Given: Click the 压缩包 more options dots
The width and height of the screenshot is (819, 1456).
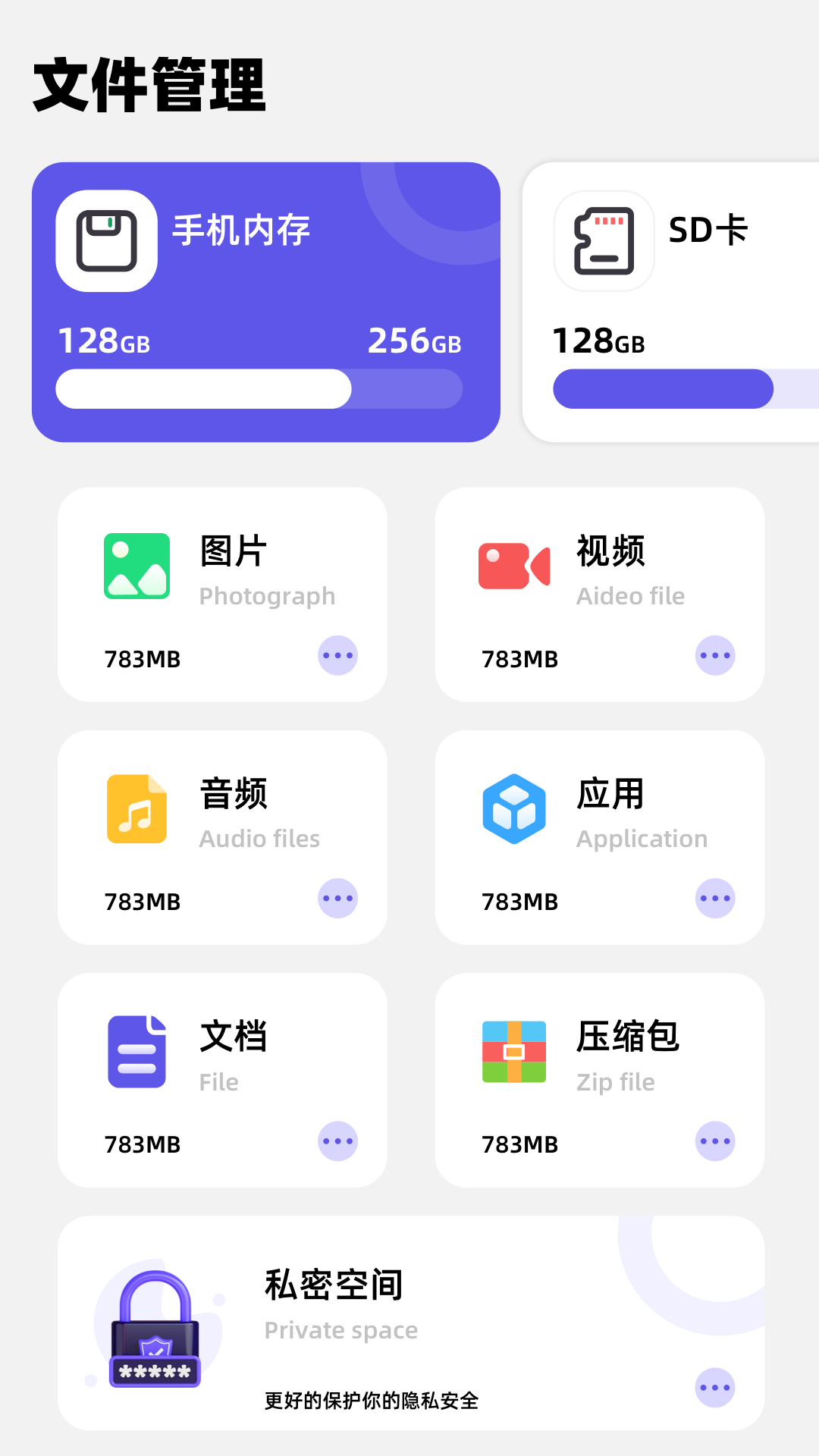Looking at the screenshot, I should tap(715, 1141).
